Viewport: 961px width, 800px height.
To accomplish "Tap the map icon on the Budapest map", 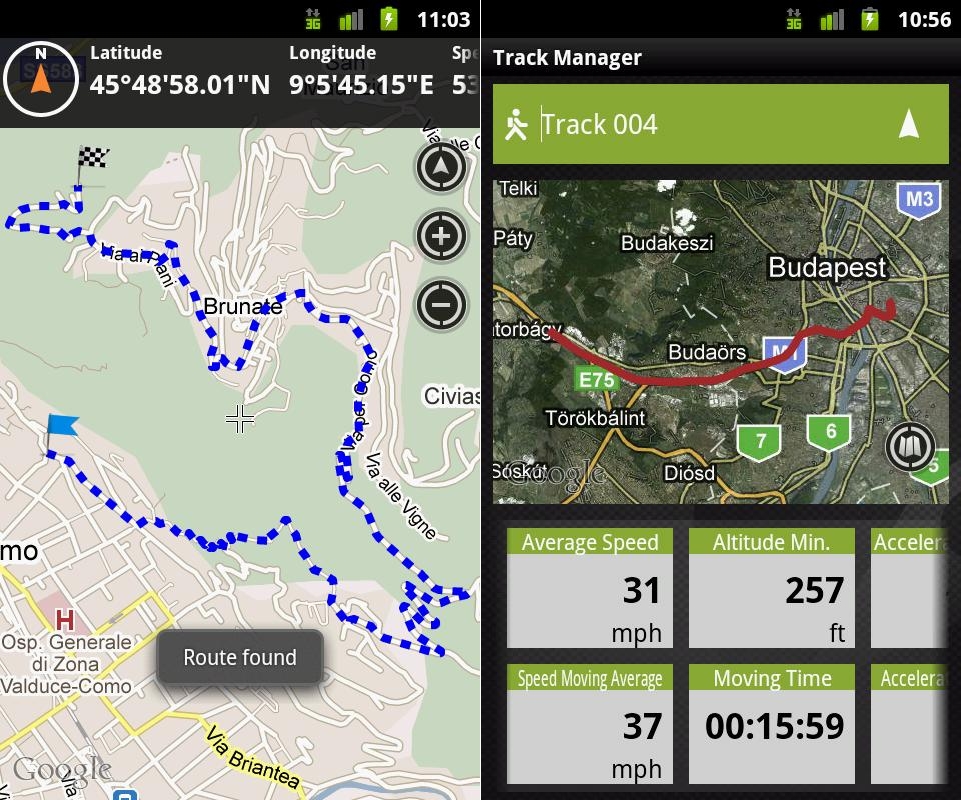I will pos(910,447).
